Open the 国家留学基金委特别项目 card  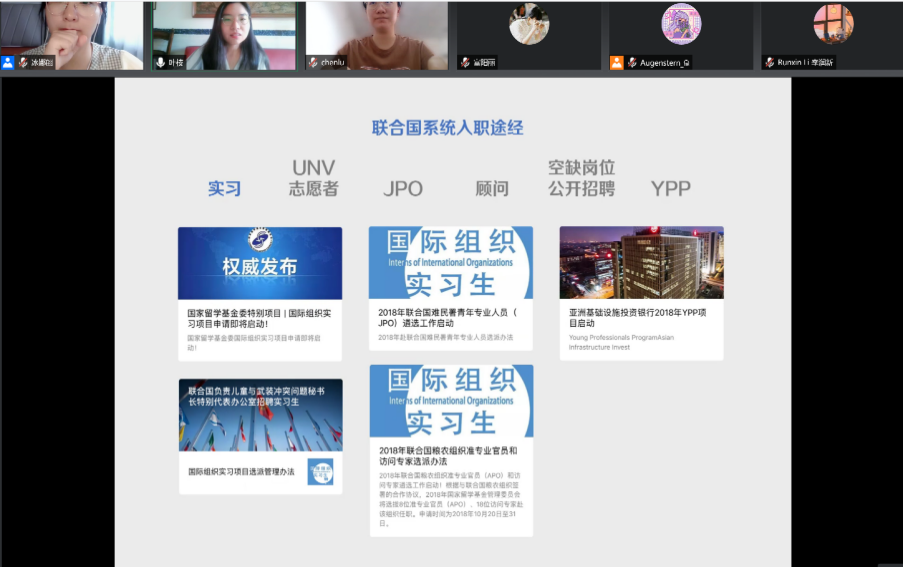click(260, 293)
